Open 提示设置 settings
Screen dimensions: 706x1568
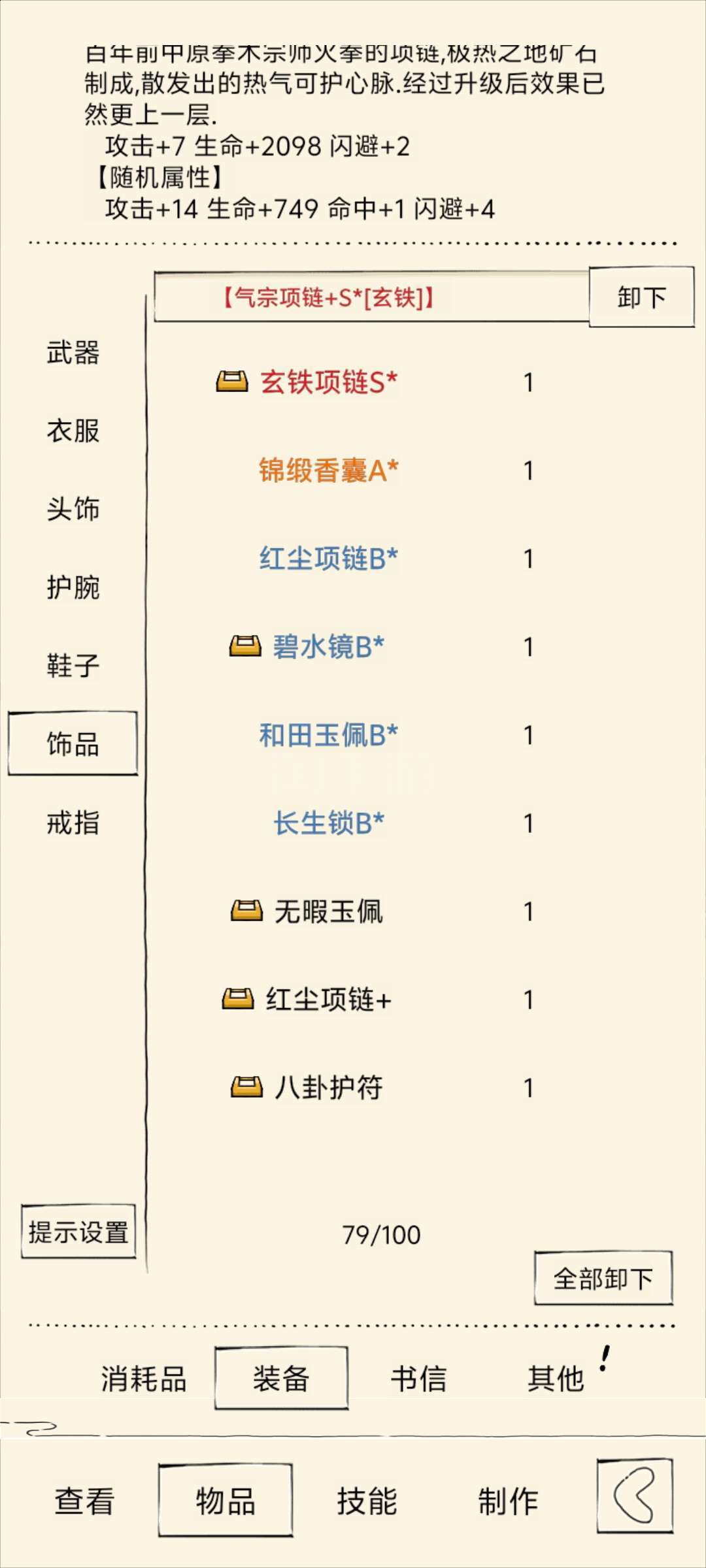78,1232
